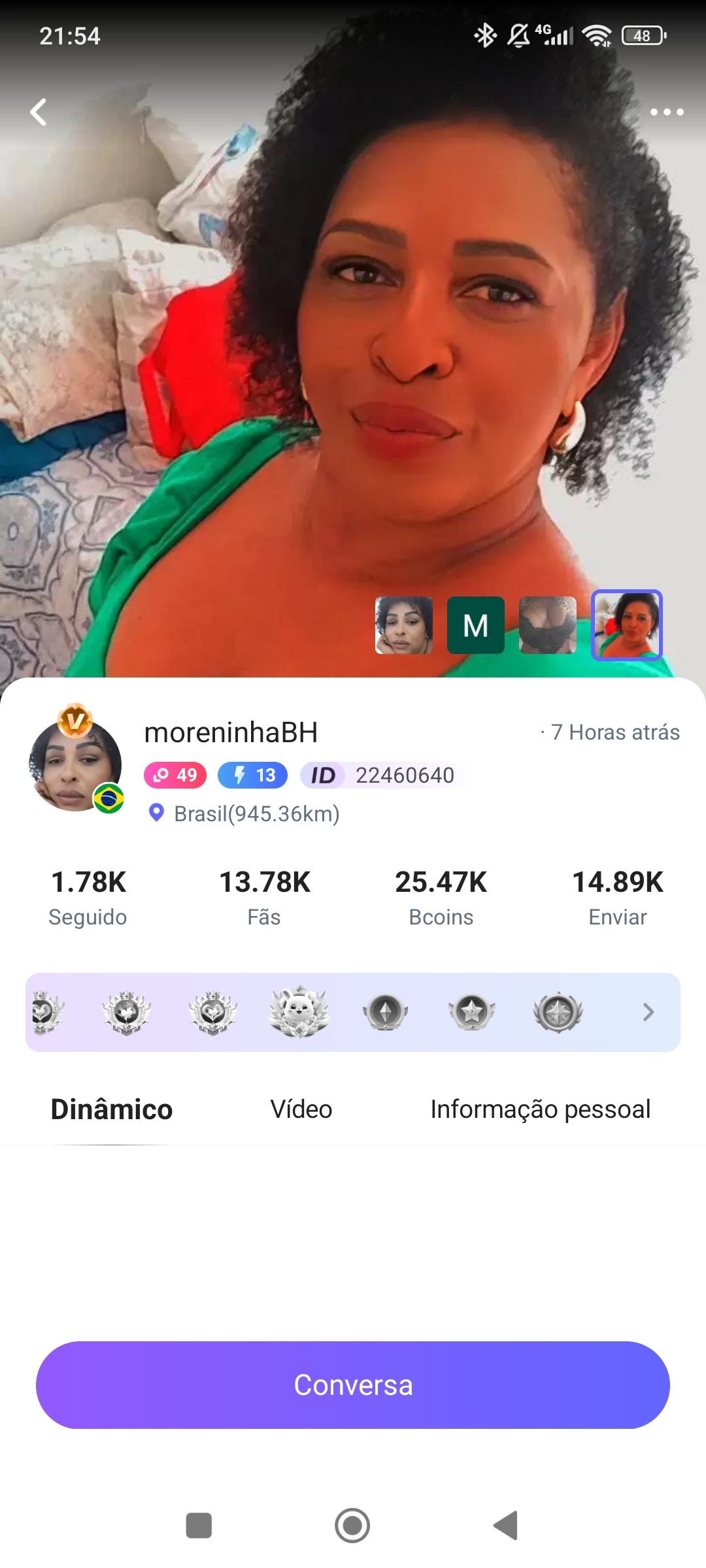Switch to the Vídeo tab
The image size is (706, 1568).
pyautogui.click(x=301, y=1109)
